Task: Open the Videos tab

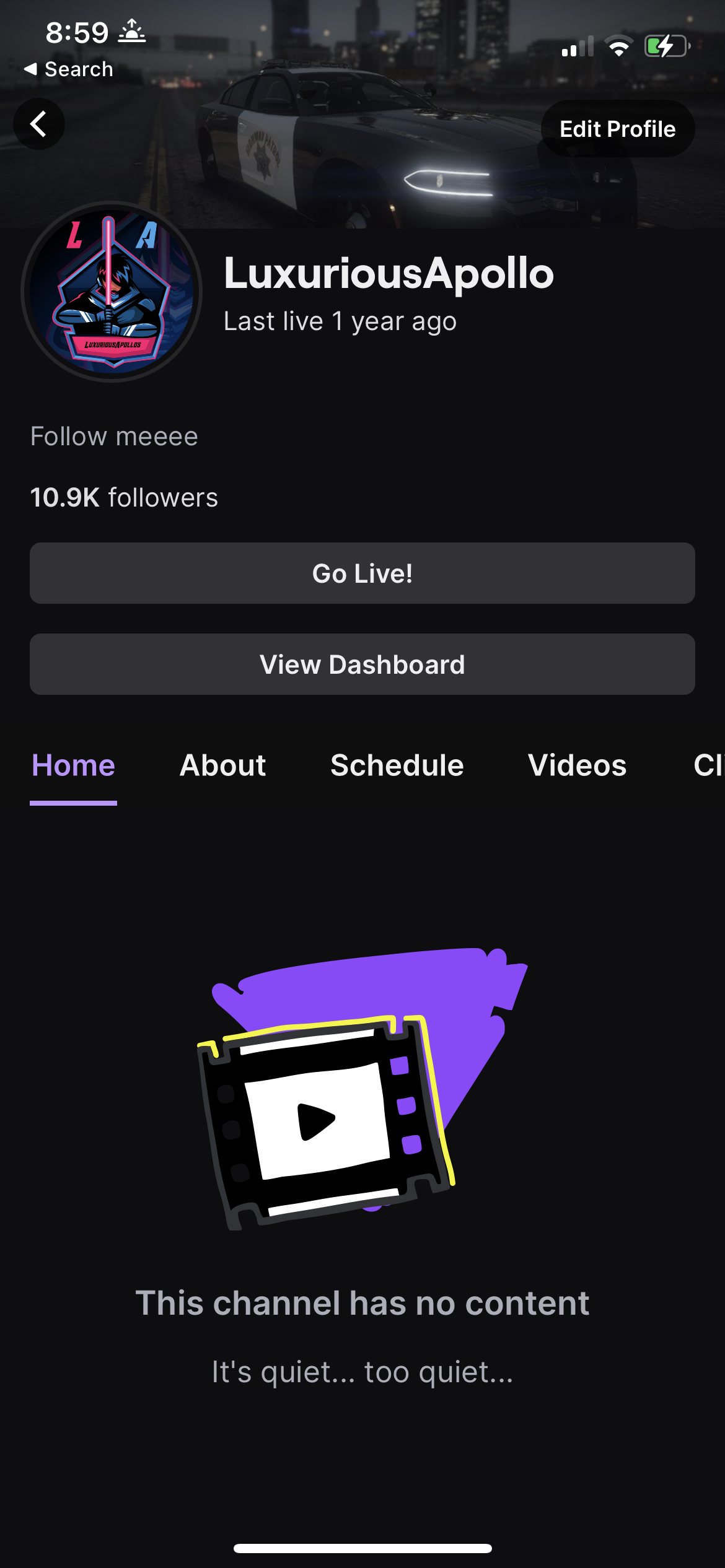Action: [x=578, y=765]
